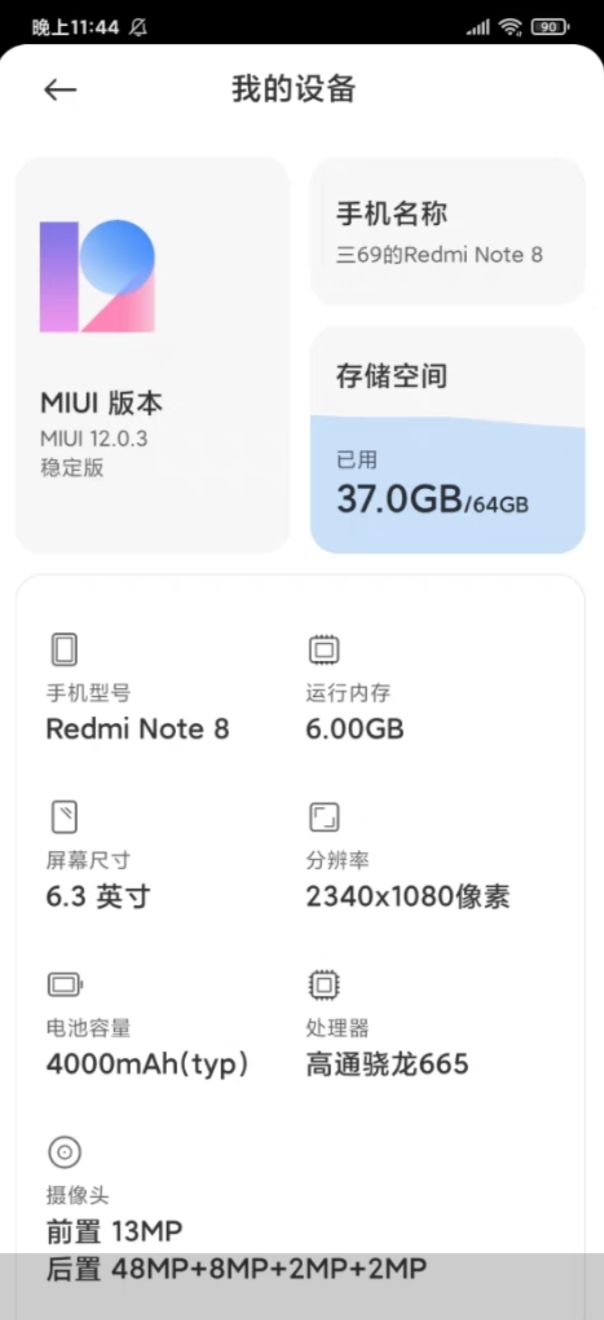Open the MIUI 版本 card

pyautogui.click(x=152, y=355)
